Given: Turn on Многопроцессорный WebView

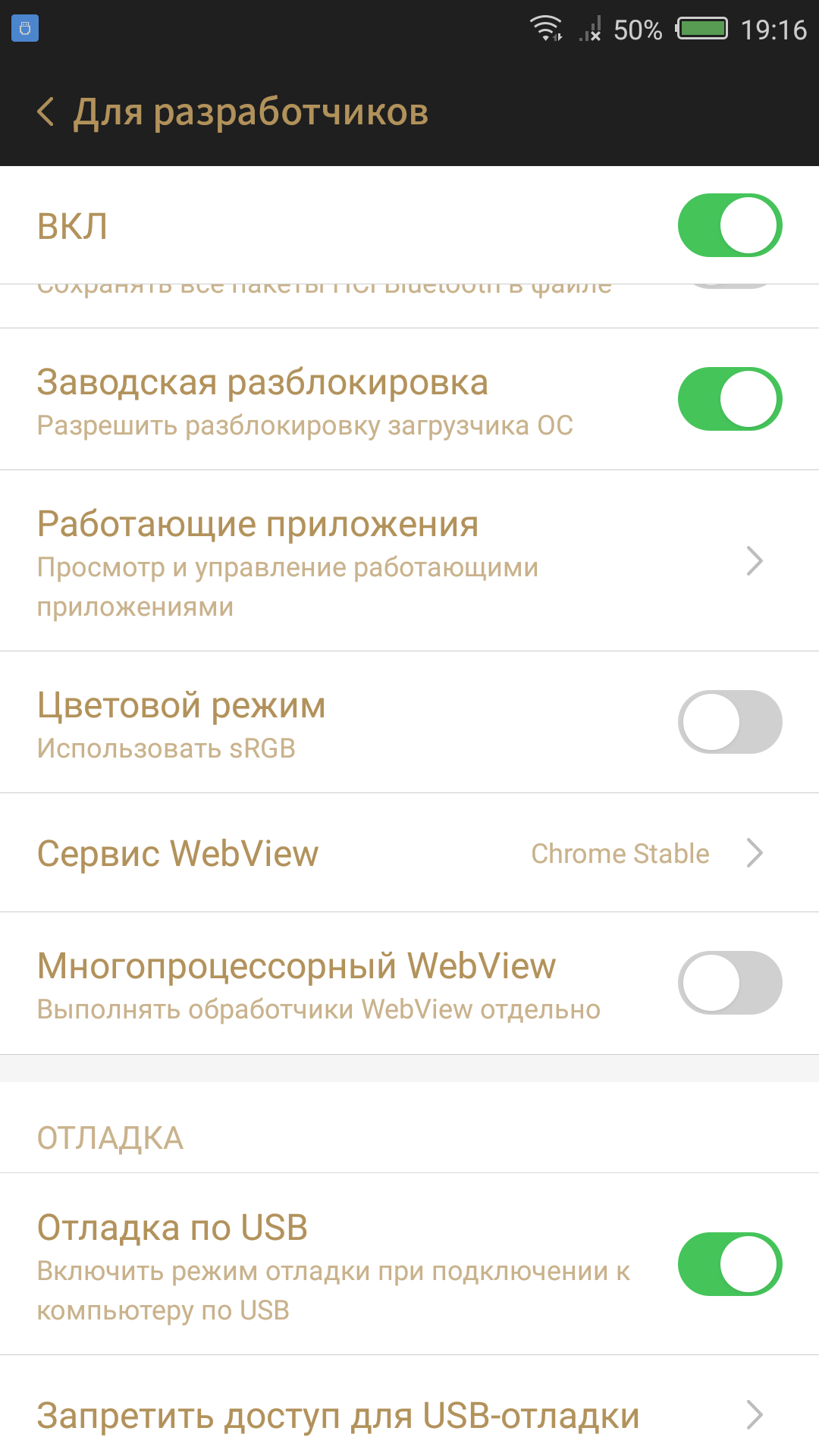Looking at the screenshot, I should coord(730,983).
